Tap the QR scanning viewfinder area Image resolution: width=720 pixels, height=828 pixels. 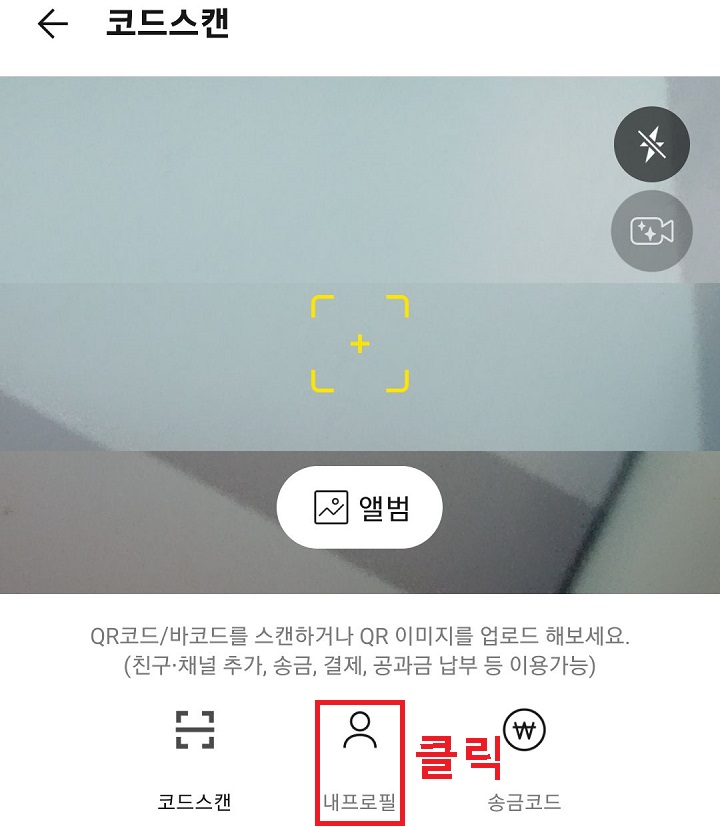click(x=358, y=344)
